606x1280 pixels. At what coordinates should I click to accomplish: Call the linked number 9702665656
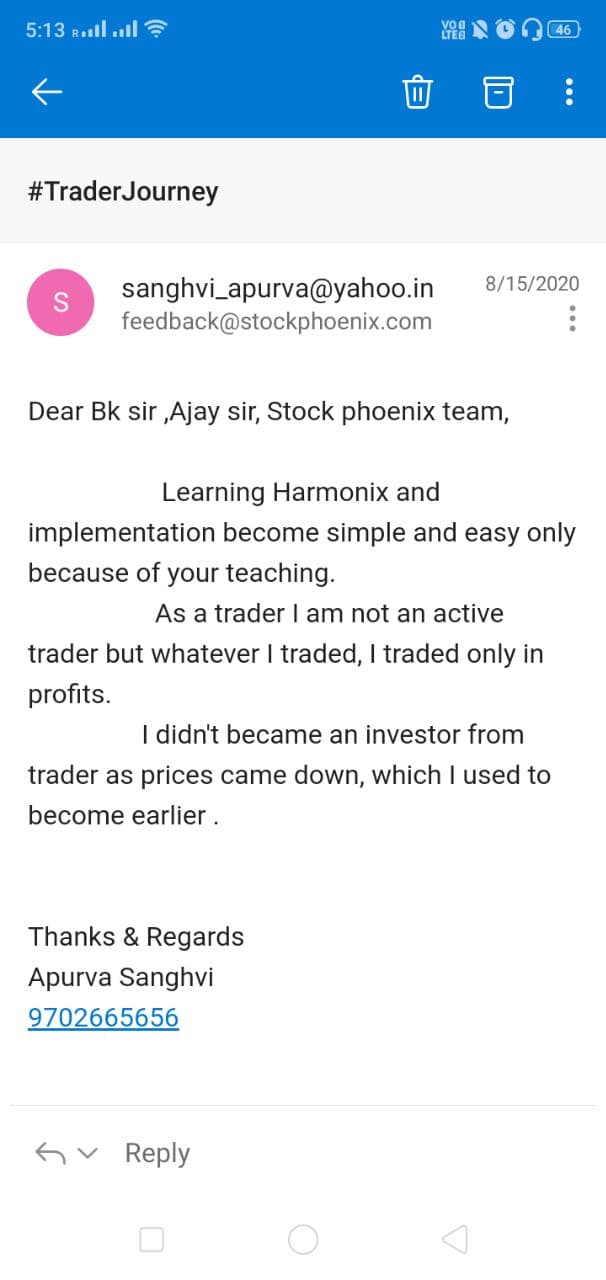pos(103,1018)
